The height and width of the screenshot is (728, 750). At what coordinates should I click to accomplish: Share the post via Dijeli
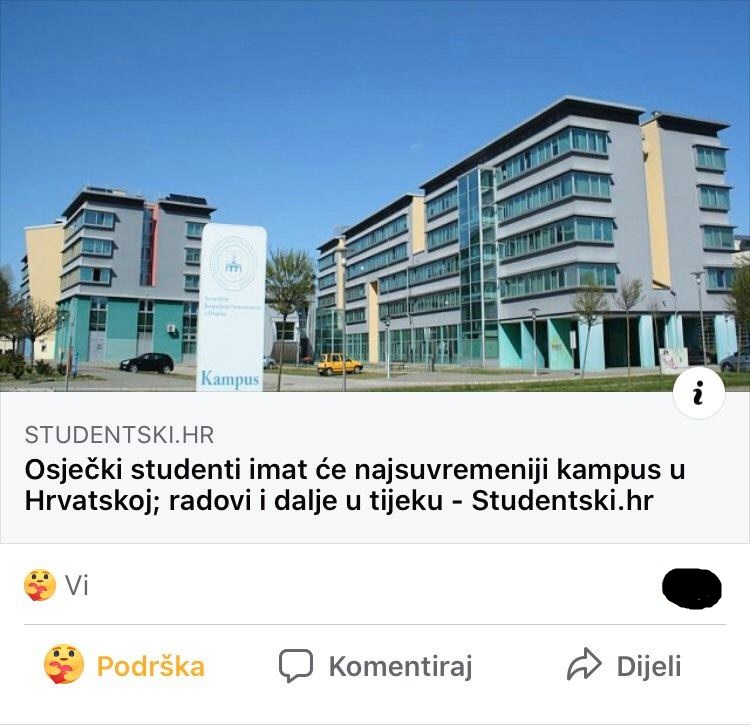click(x=624, y=666)
